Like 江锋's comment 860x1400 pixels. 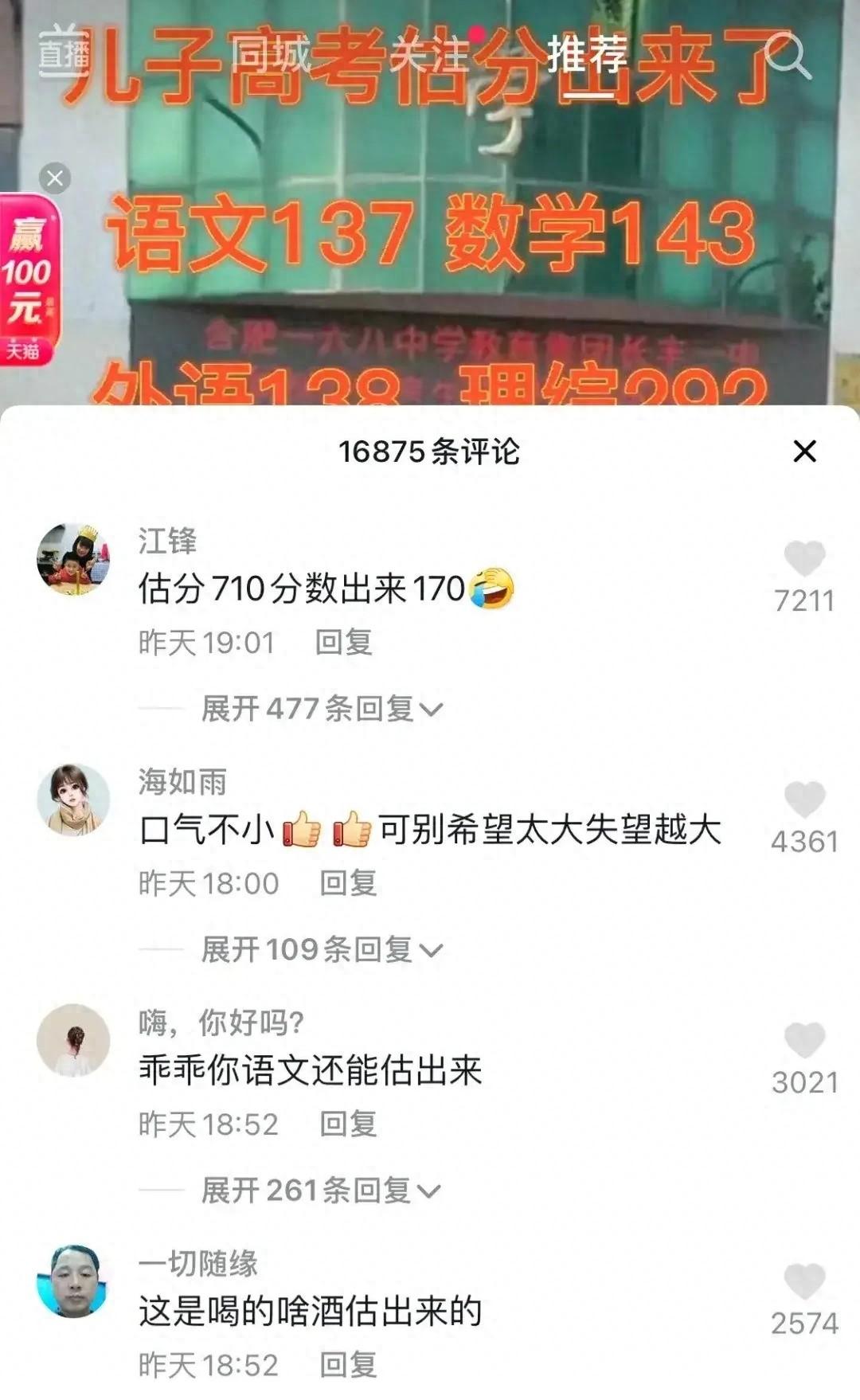coord(804,559)
